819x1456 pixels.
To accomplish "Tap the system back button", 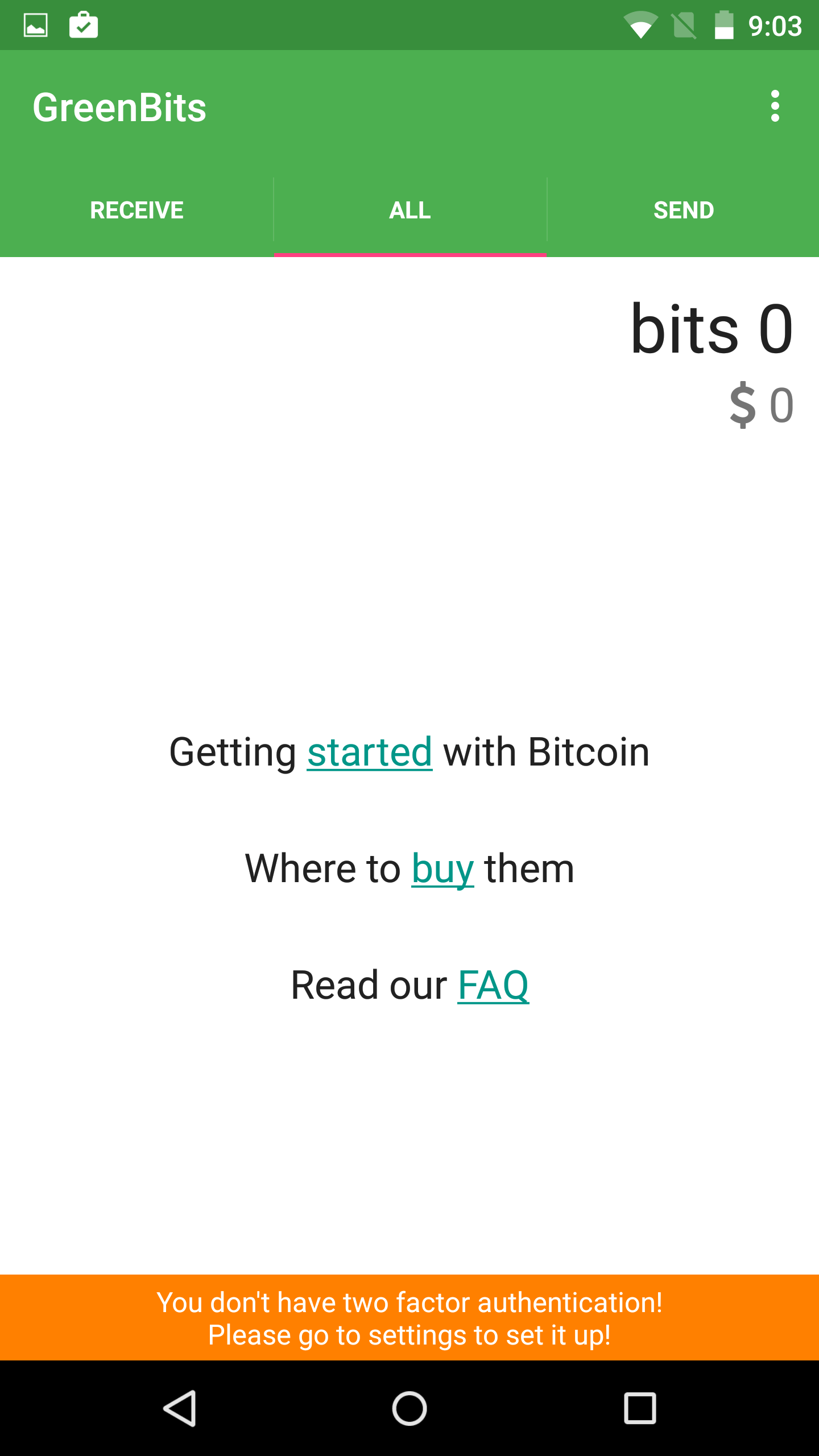I will click(180, 1408).
